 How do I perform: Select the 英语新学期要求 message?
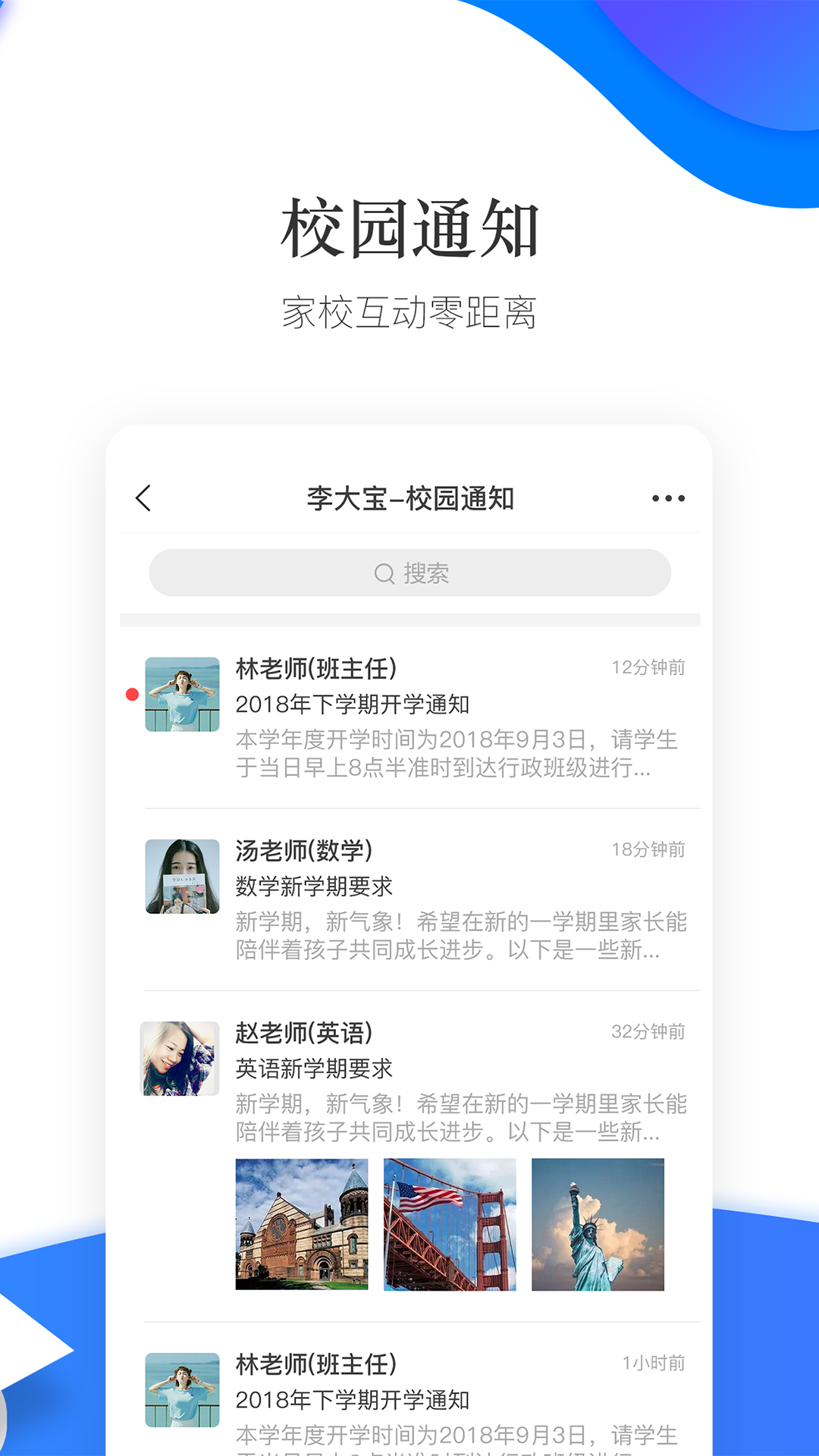[313, 1069]
